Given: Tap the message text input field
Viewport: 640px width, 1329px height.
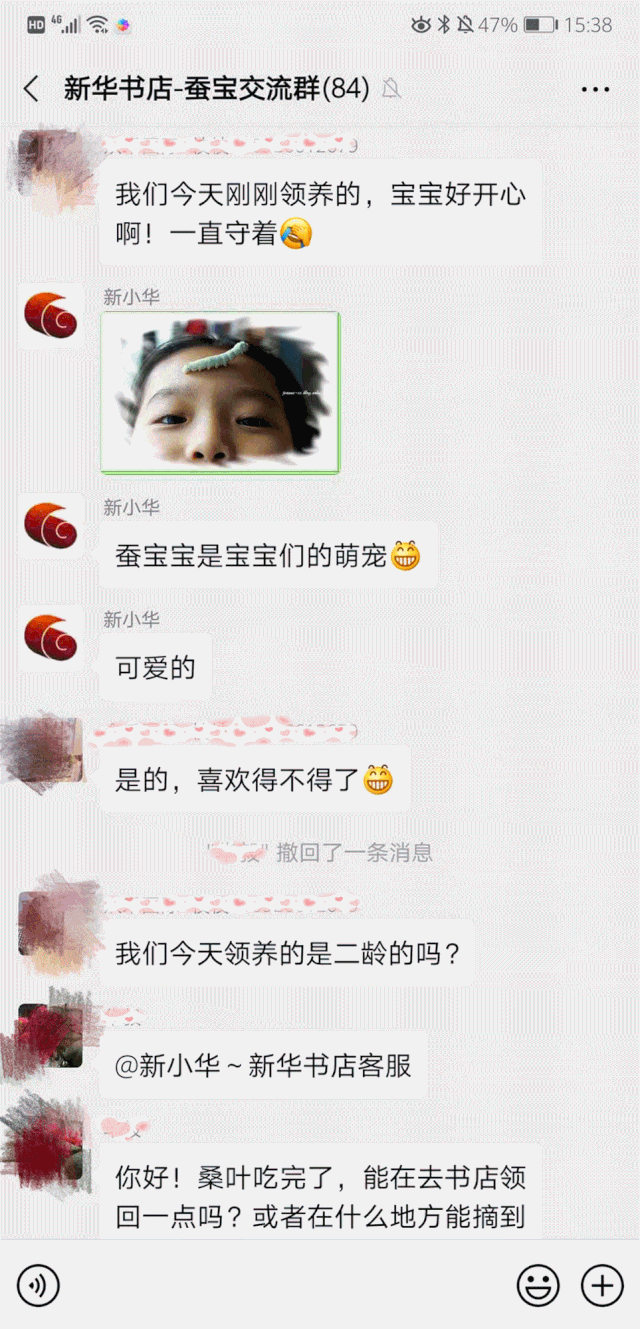Looking at the screenshot, I should coord(285,1285).
